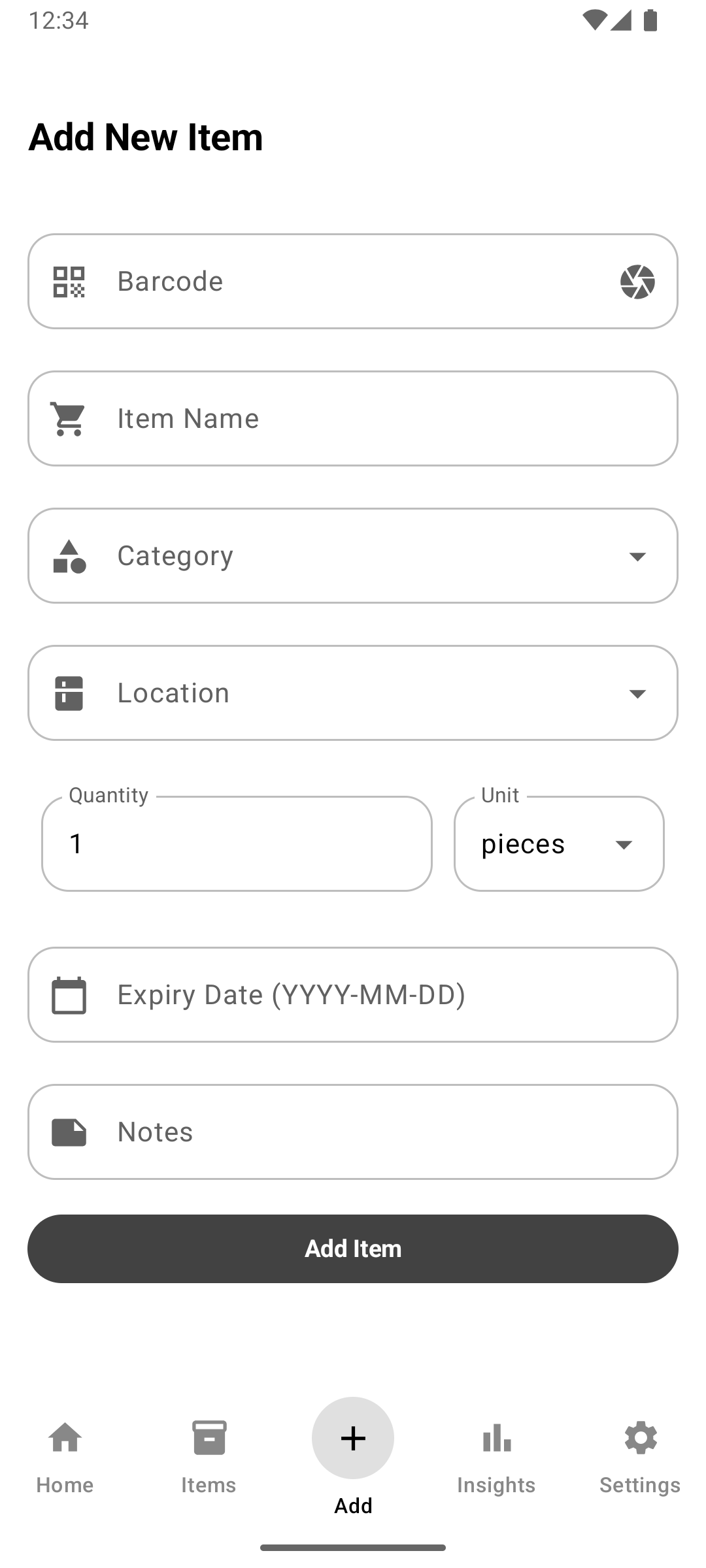Expand the Unit dropdown showing pieces
The width and height of the screenshot is (706, 1568).
[x=623, y=843]
